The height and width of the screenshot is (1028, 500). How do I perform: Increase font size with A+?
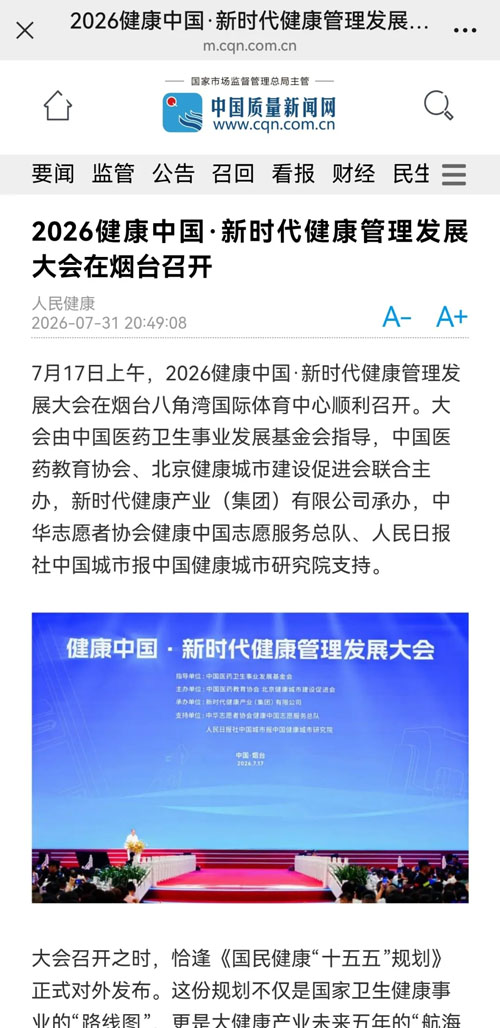452,317
